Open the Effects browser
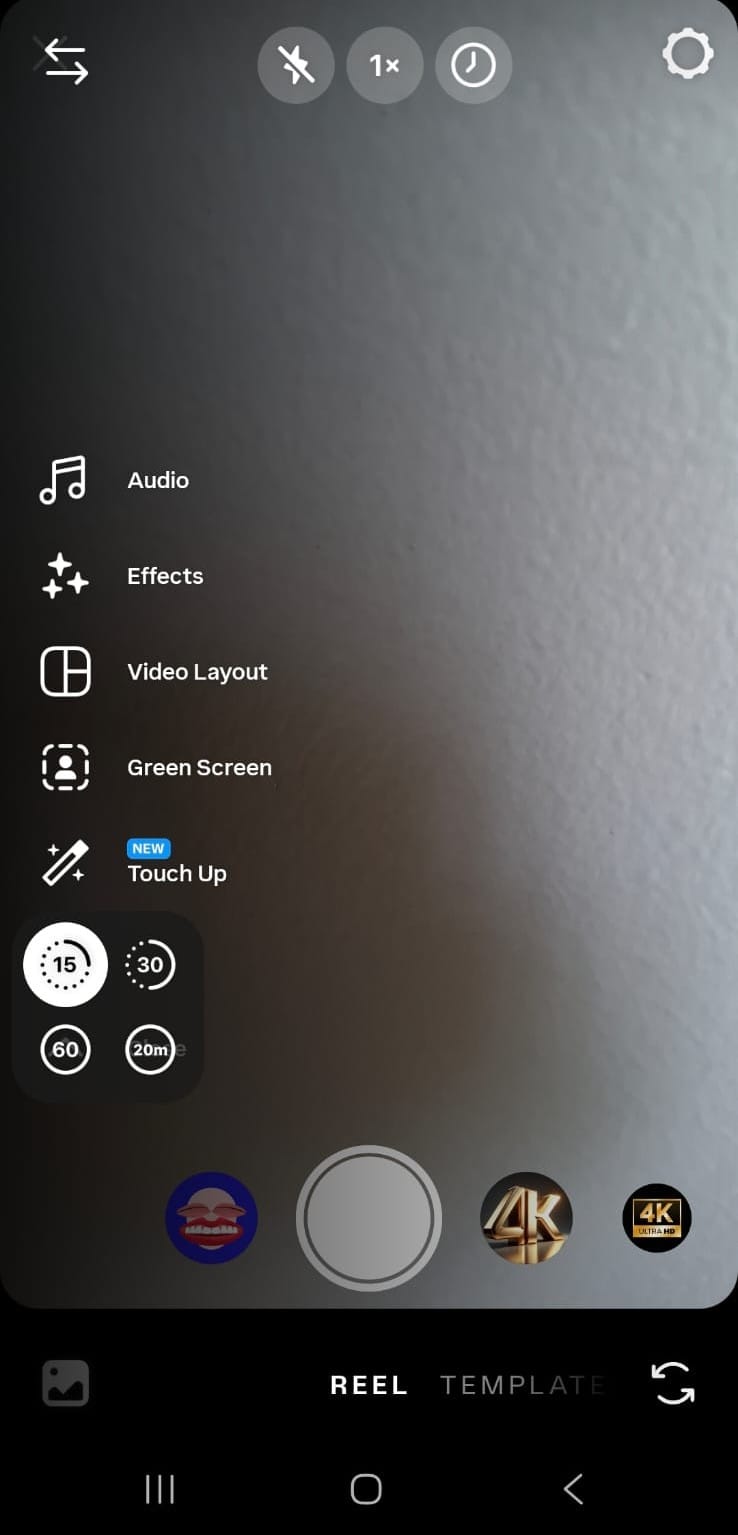This screenshot has width=738, height=1535. click(164, 575)
